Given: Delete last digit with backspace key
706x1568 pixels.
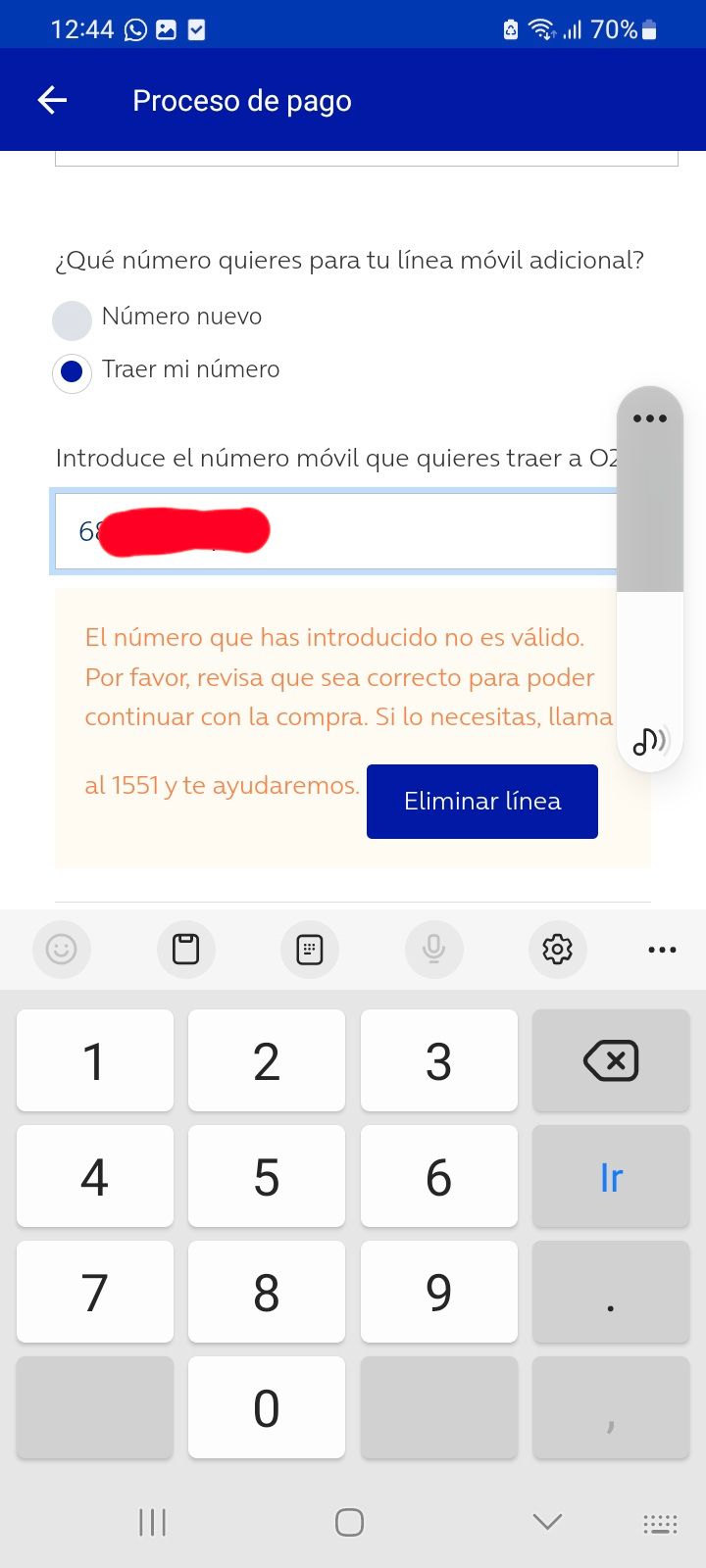Looking at the screenshot, I should [610, 1061].
